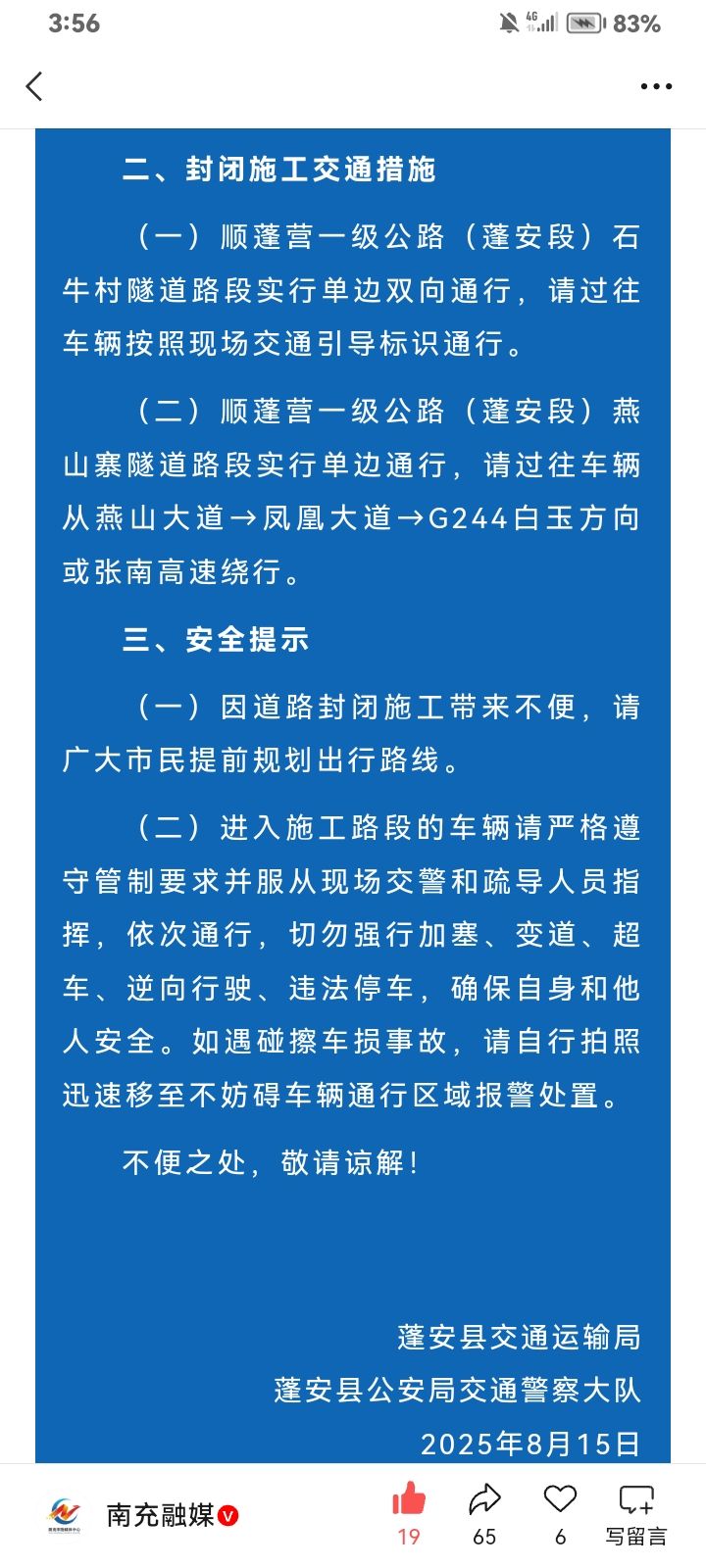
Task: Write a comment via 写留言
Action: [x=636, y=1513]
